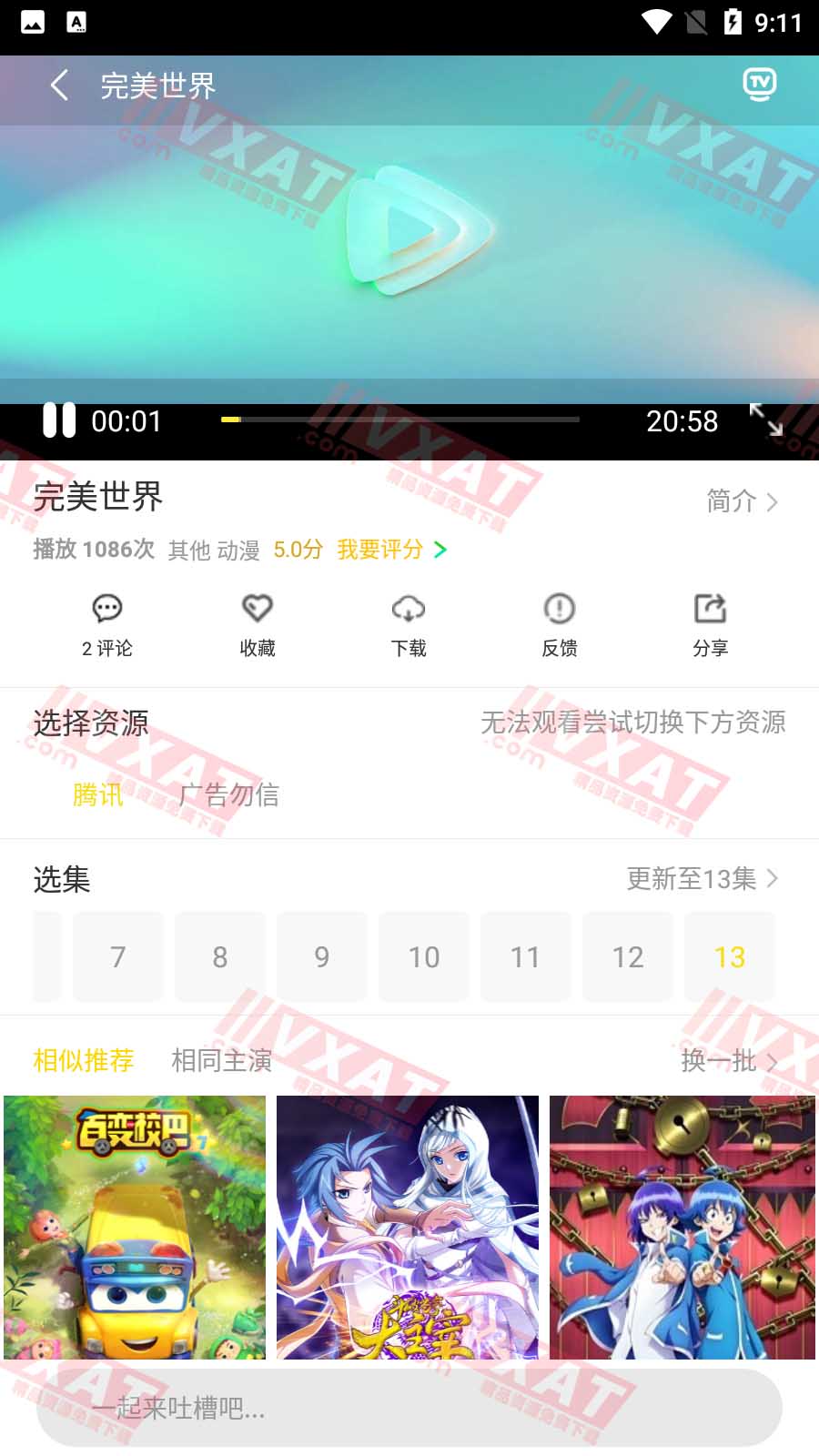
Task: Send feedback using 反馈
Action: (560, 624)
